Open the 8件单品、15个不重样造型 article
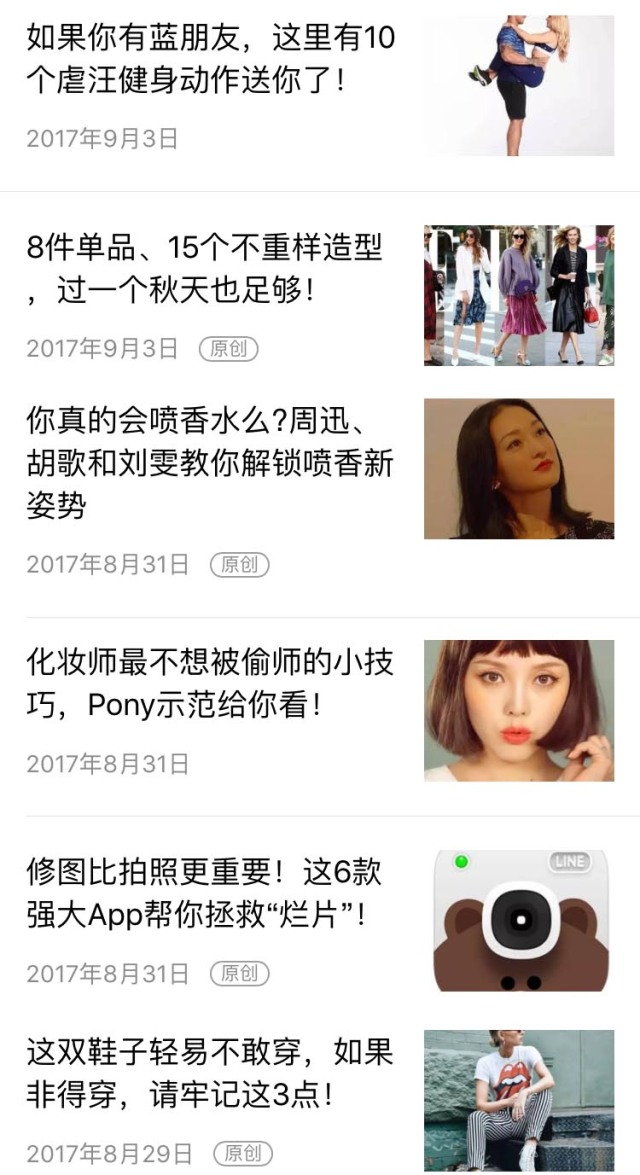 (205, 268)
